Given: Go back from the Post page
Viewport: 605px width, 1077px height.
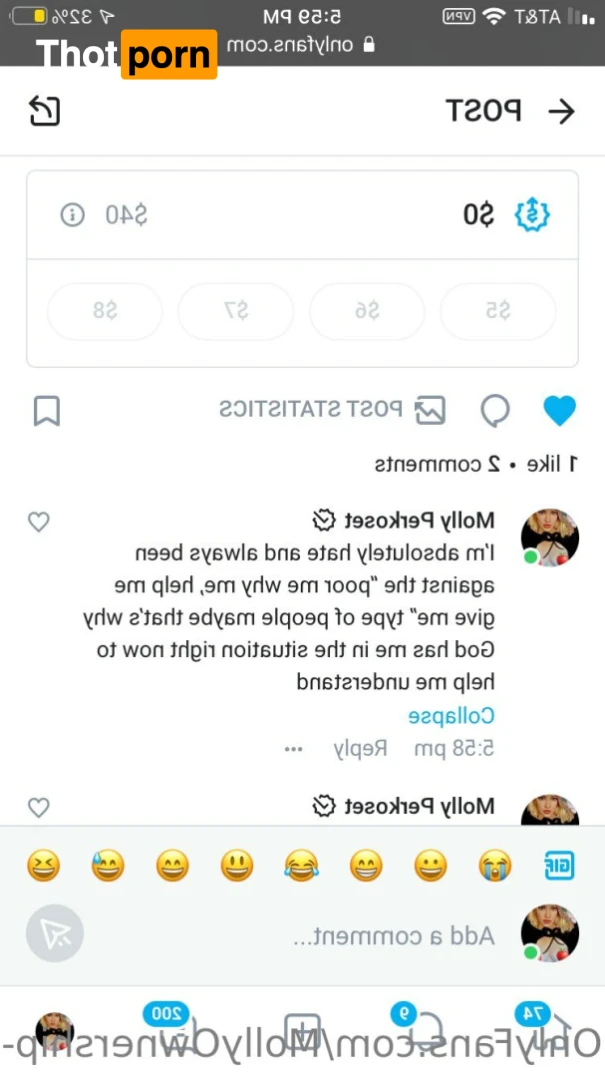Looking at the screenshot, I should [563, 111].
